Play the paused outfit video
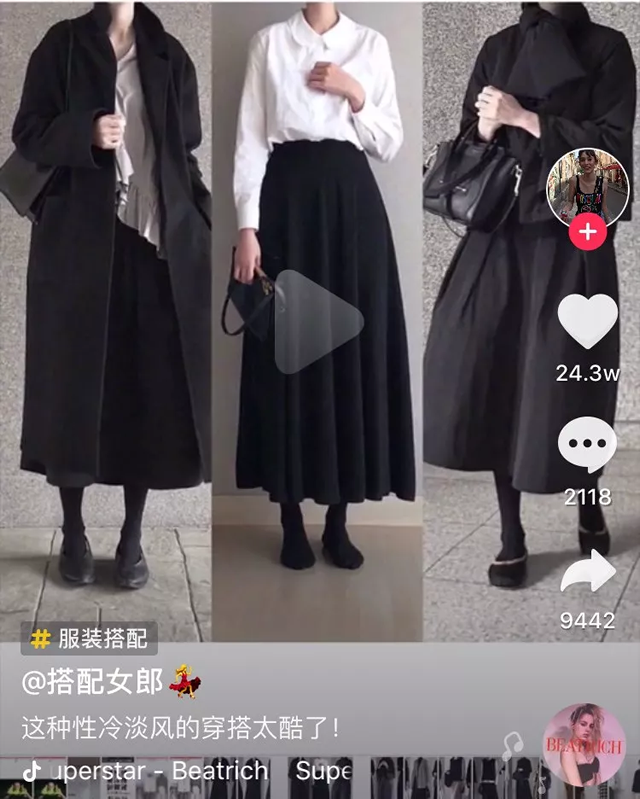 pos(319,322)
